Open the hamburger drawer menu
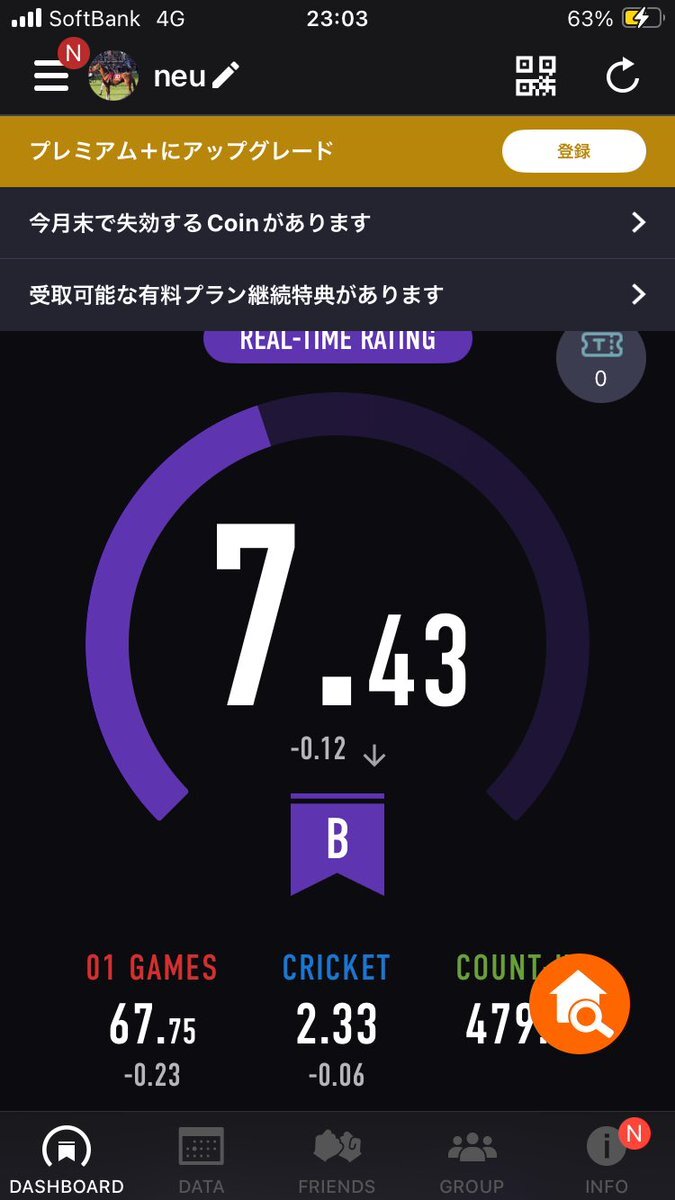675x1200 pixels. [x=51, y=76]
